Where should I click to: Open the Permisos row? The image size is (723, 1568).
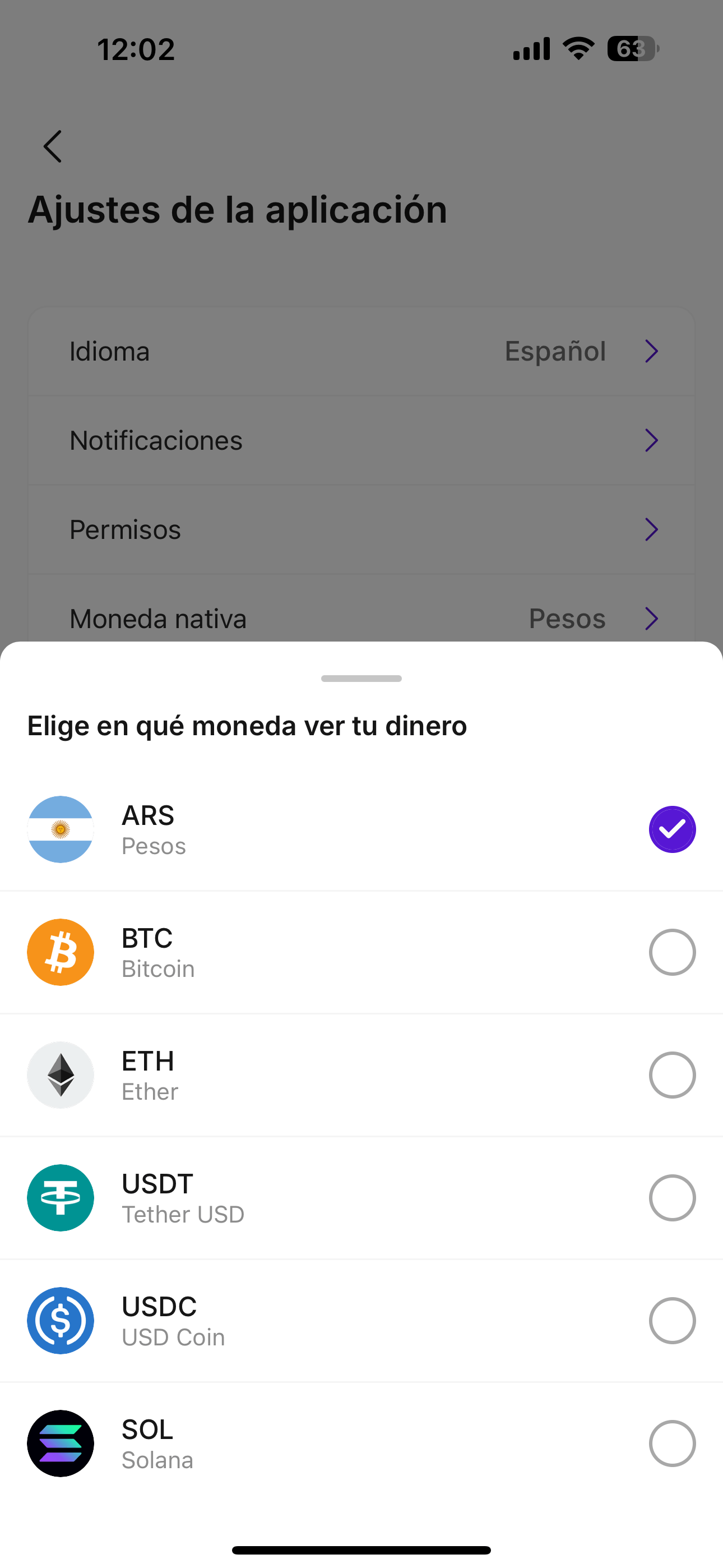pyautogui.click(x=361, y=529)
